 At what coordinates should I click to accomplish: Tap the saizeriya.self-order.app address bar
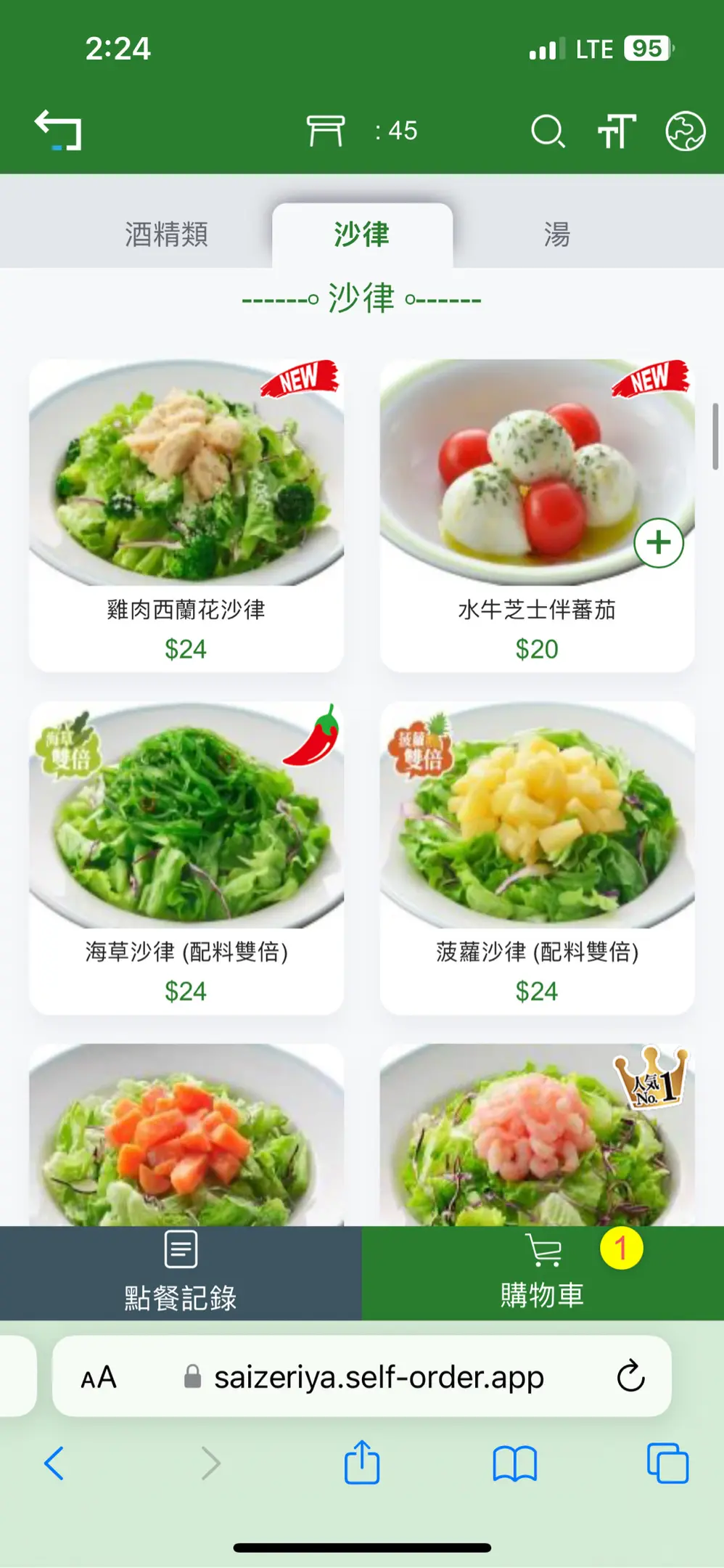tap(379, 1376)
